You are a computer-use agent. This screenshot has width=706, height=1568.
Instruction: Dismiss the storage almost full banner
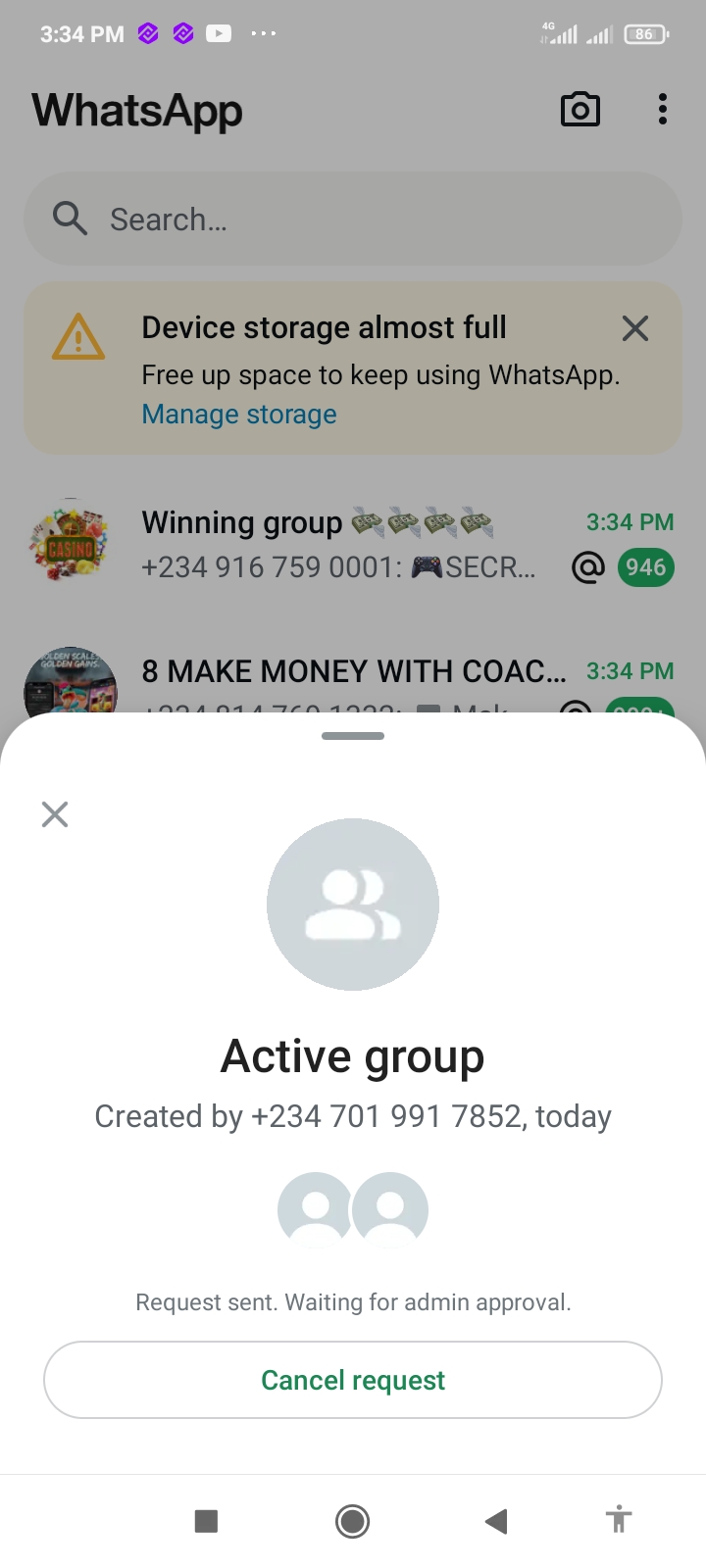click(x=635, y=328)
